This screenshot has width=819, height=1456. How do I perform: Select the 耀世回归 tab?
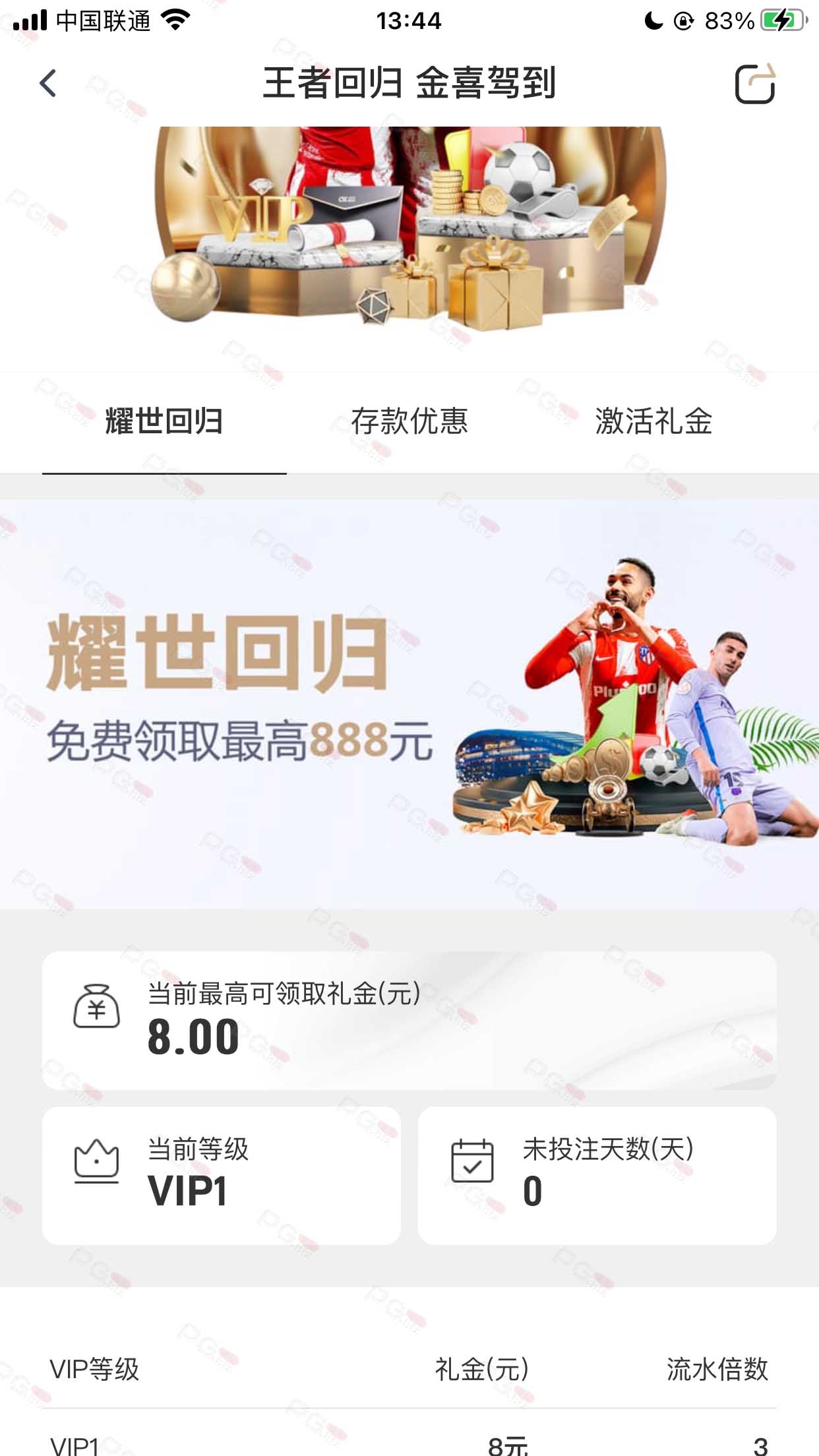click(164, 421)
